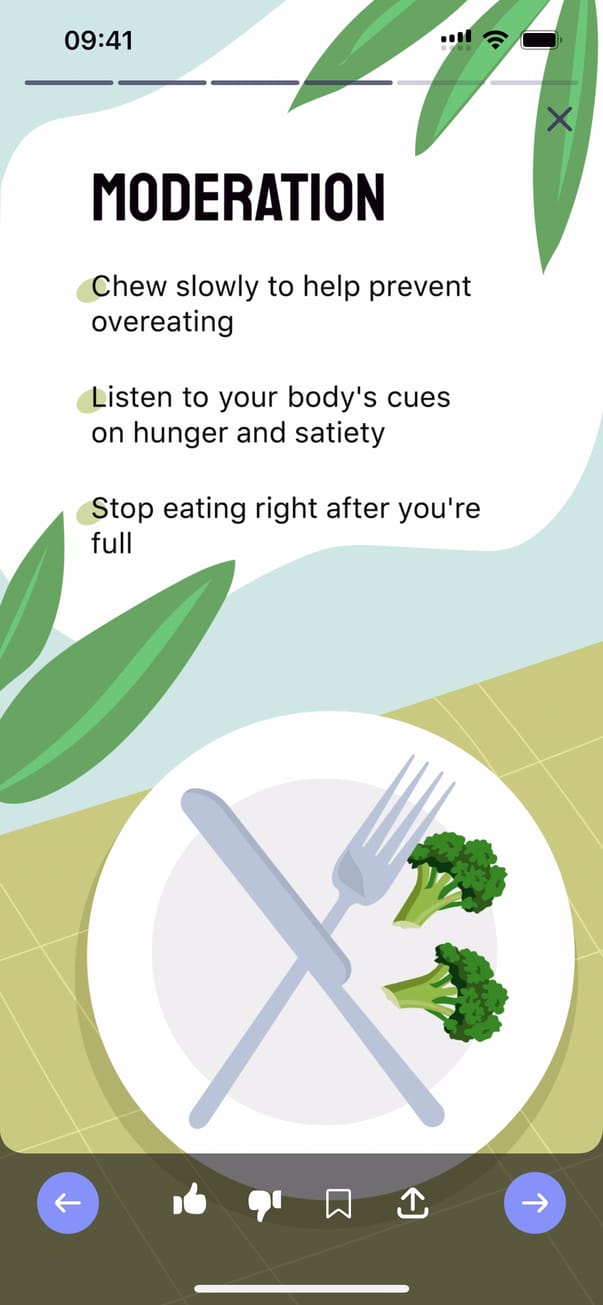Like this tip with thumbs up
This screenshot has height=1305, width=603.
coord(190,1202)
